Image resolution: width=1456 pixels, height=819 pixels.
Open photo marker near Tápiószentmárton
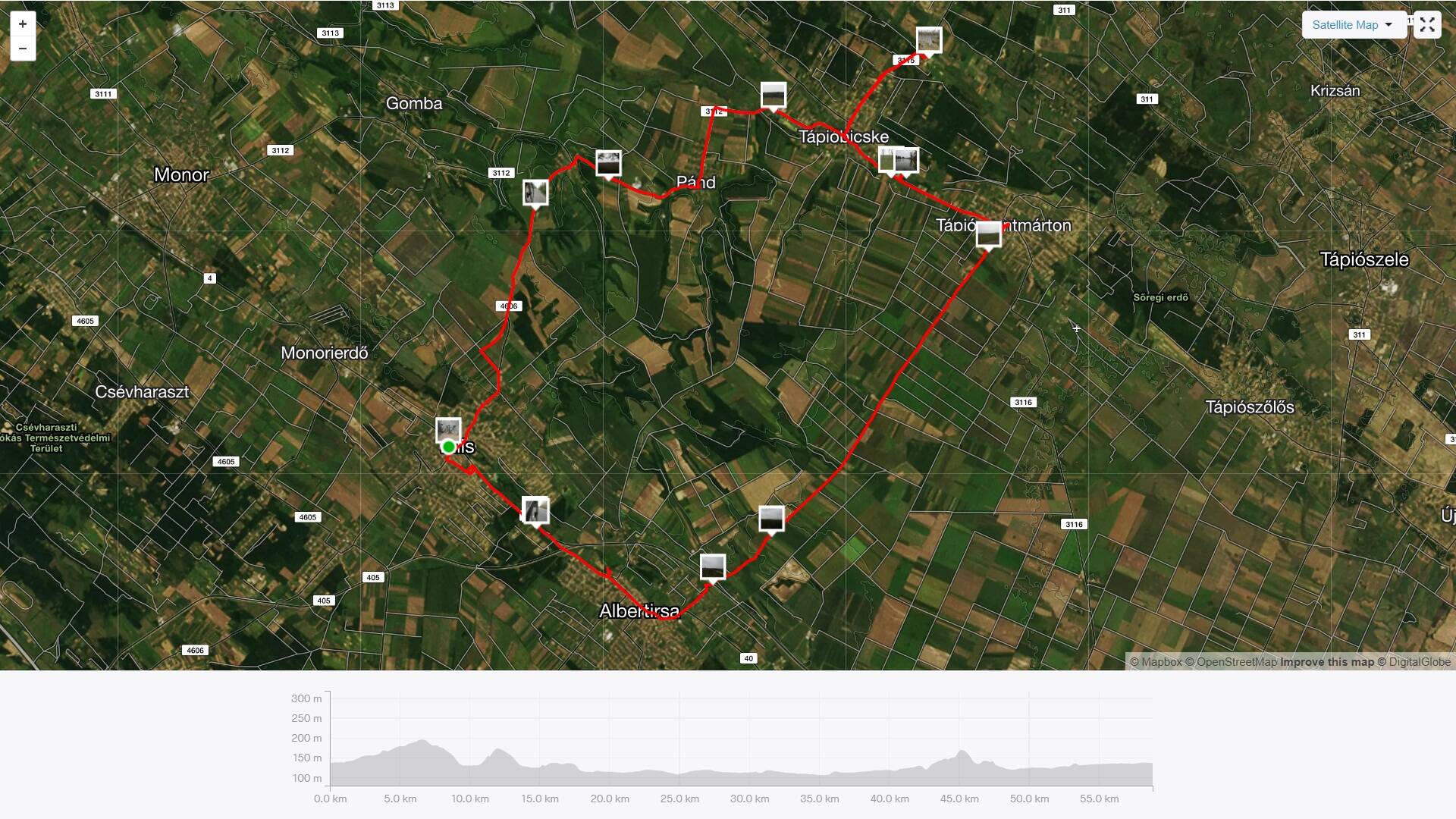(988, 234)
